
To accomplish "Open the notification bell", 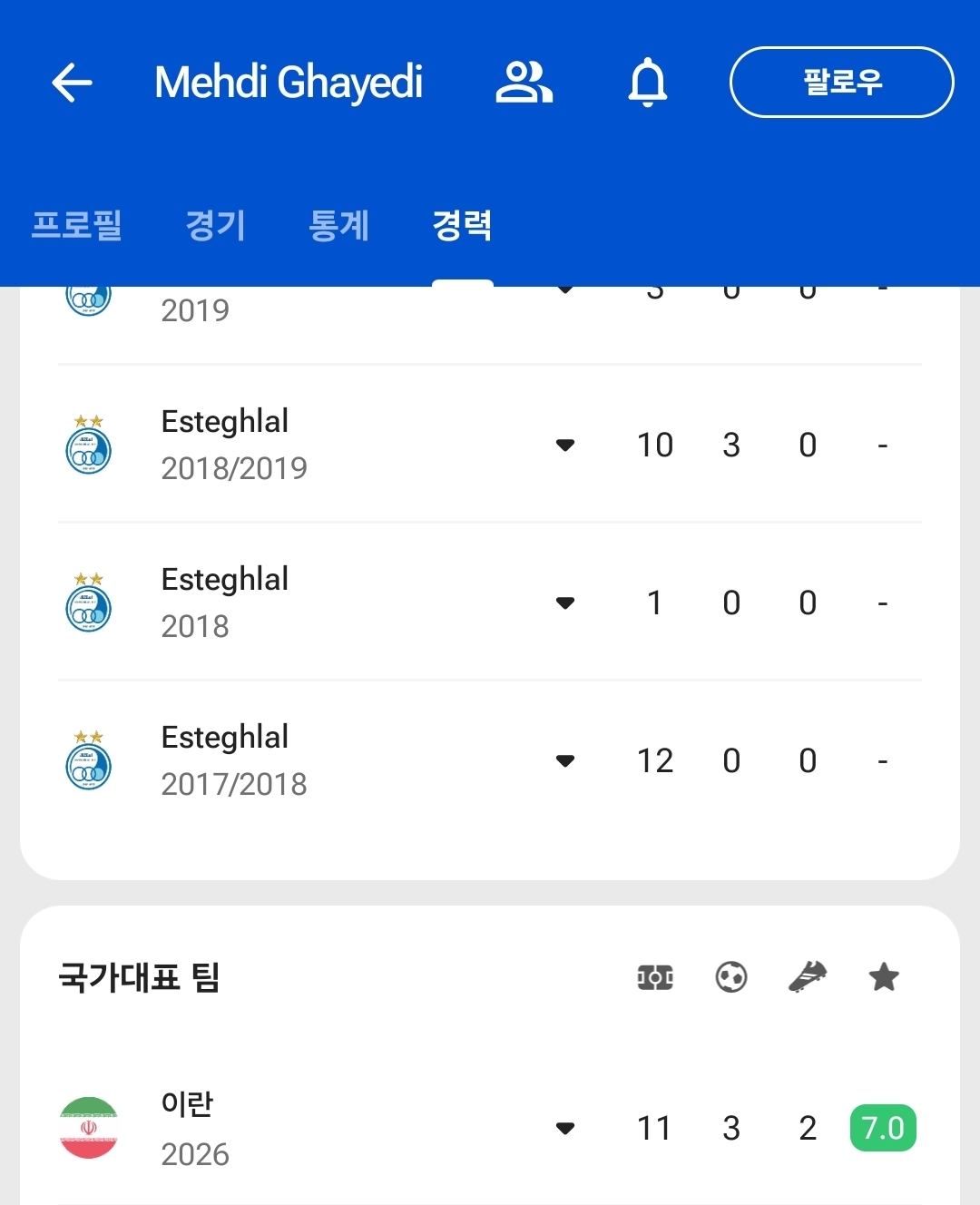I will pyautogui.click(x=648, y=82).
